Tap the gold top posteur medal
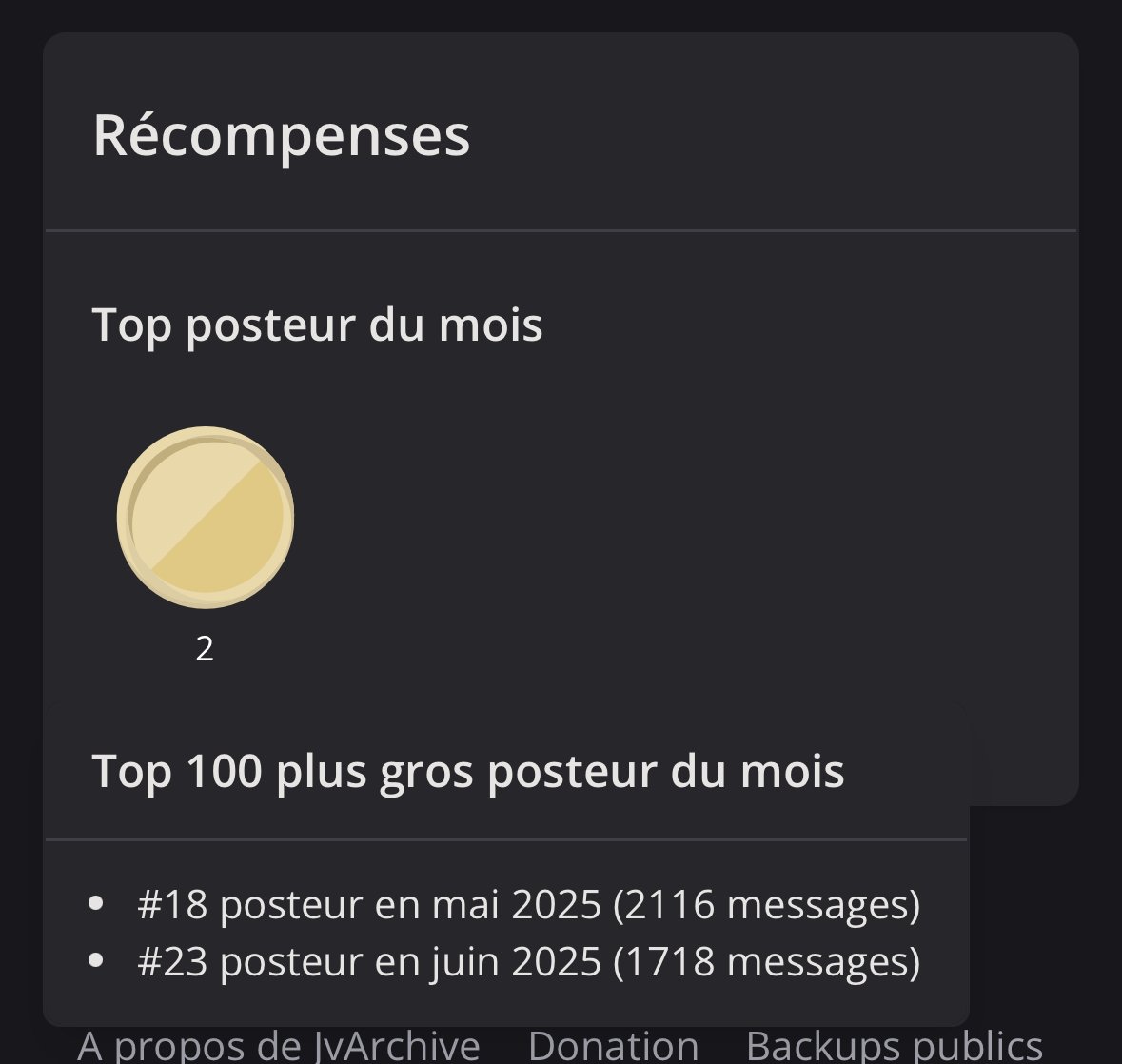Screen dimensions: 1122x1064 click(206, 517)
